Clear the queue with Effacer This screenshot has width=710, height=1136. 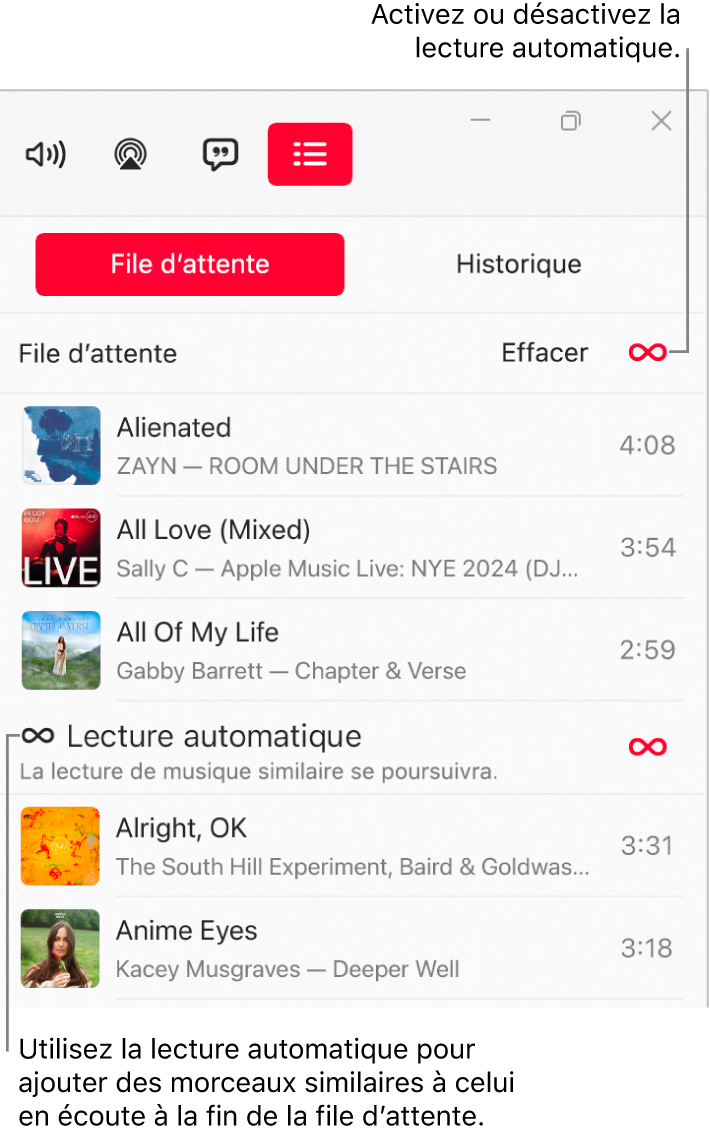coord(544,353)
